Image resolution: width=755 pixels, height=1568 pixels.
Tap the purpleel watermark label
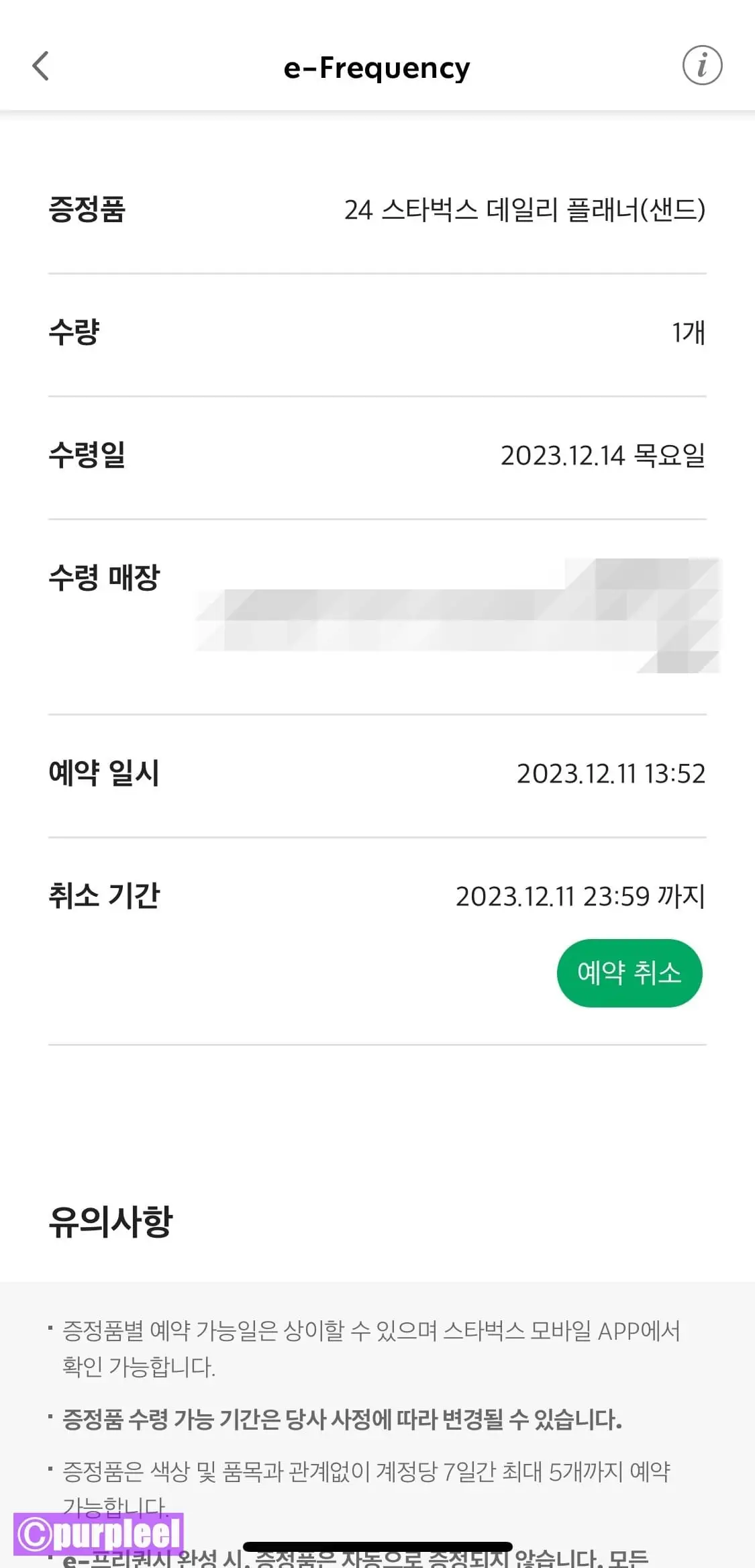point(99,1534)
